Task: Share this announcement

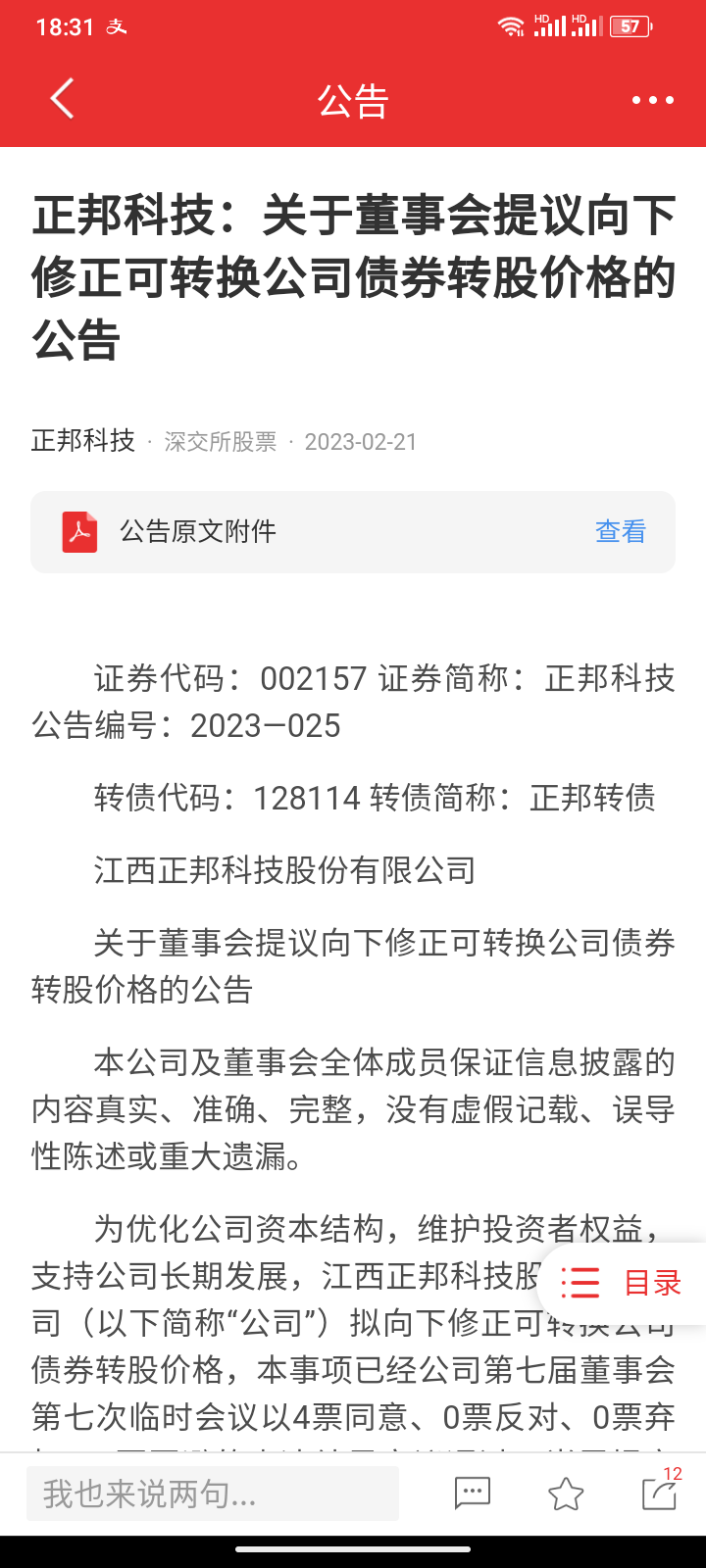Action: [659, 1494]
